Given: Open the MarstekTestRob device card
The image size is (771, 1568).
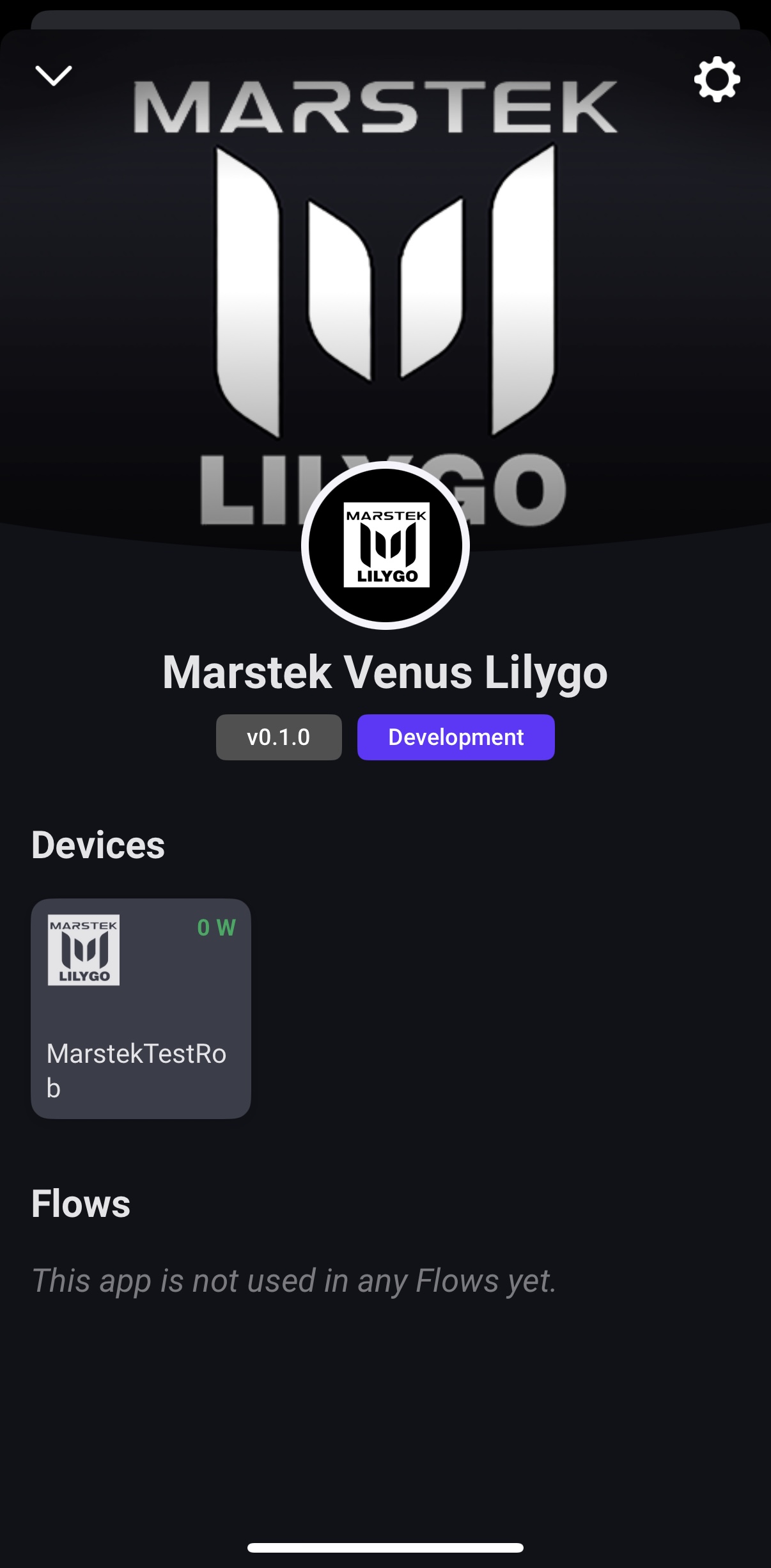Looking at the screenshot, I should pos(141,1008).
